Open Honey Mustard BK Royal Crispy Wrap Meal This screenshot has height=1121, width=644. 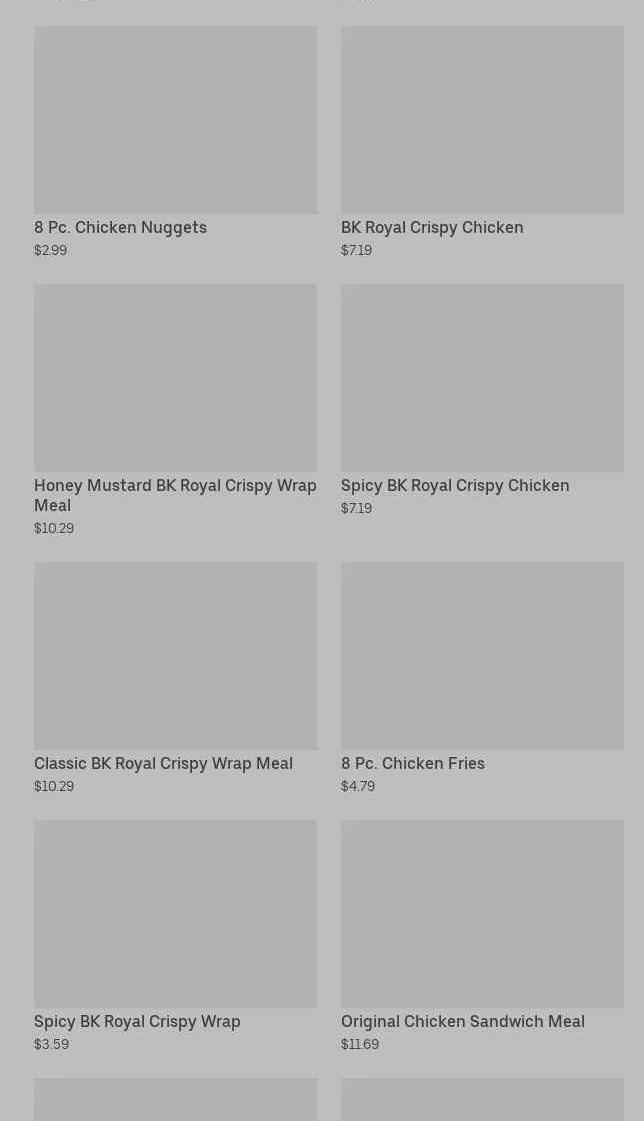click(x=175, y=398)
